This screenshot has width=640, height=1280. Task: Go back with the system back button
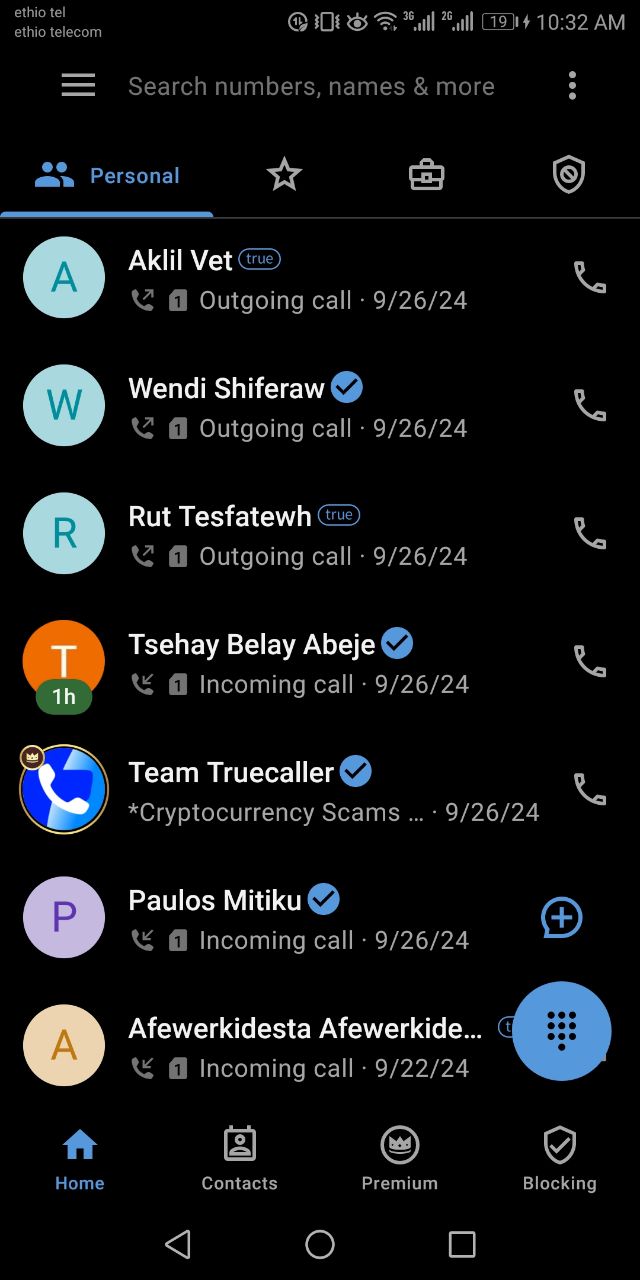click(178, 1244)
